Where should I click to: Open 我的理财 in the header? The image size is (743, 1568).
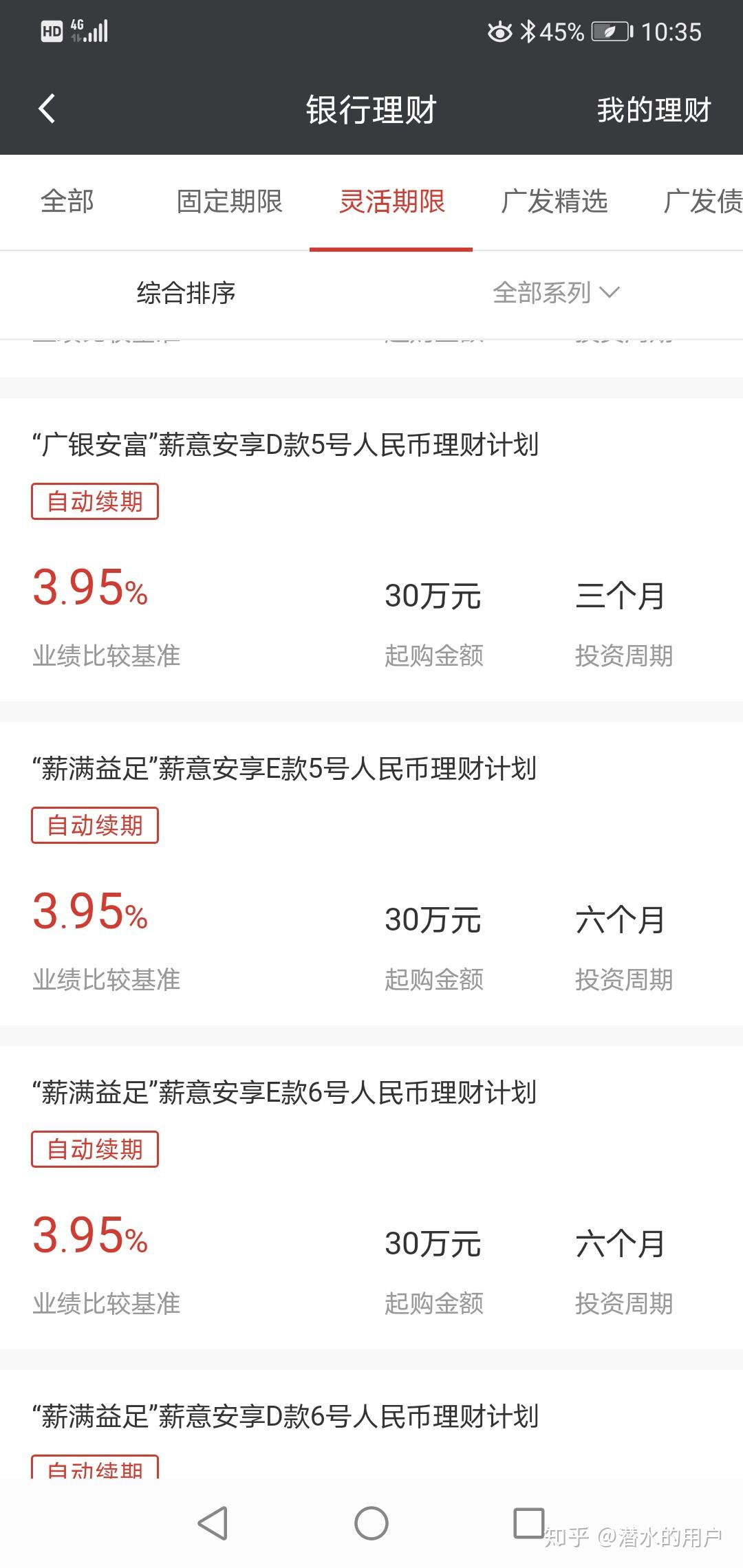click(654, 110)
